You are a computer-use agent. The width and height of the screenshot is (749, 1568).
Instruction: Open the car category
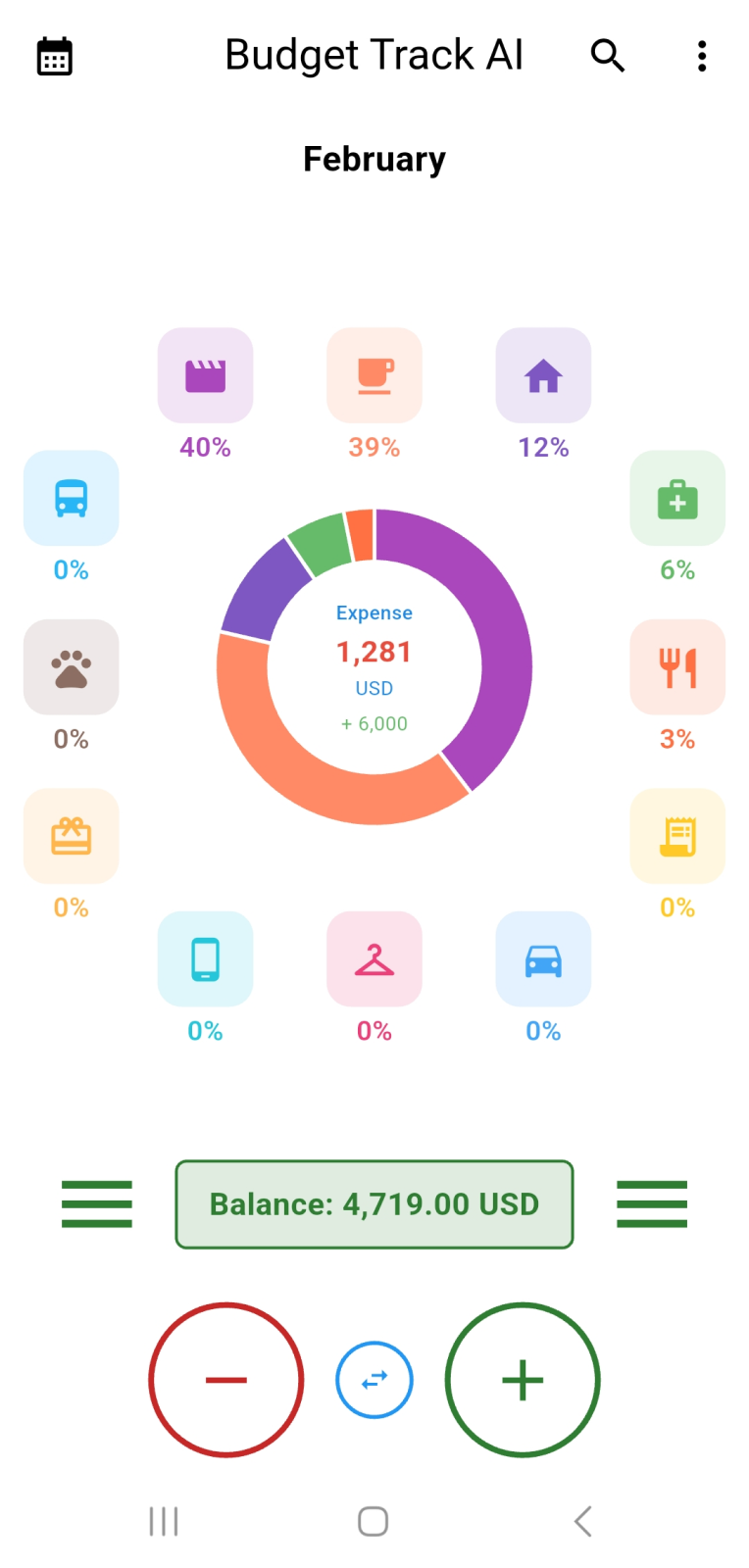(x=543, y=959)
